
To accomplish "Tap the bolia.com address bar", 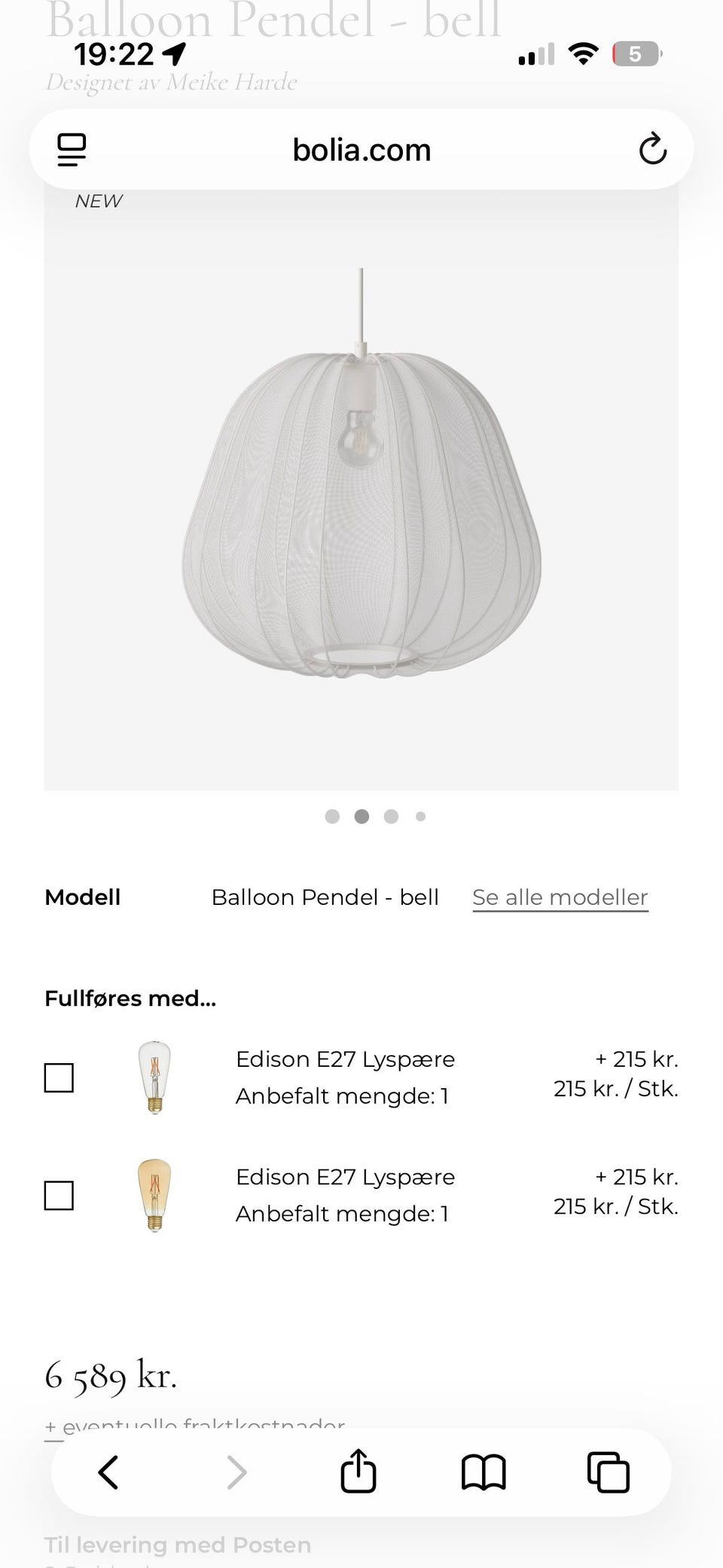I will (x=361, y=148).
